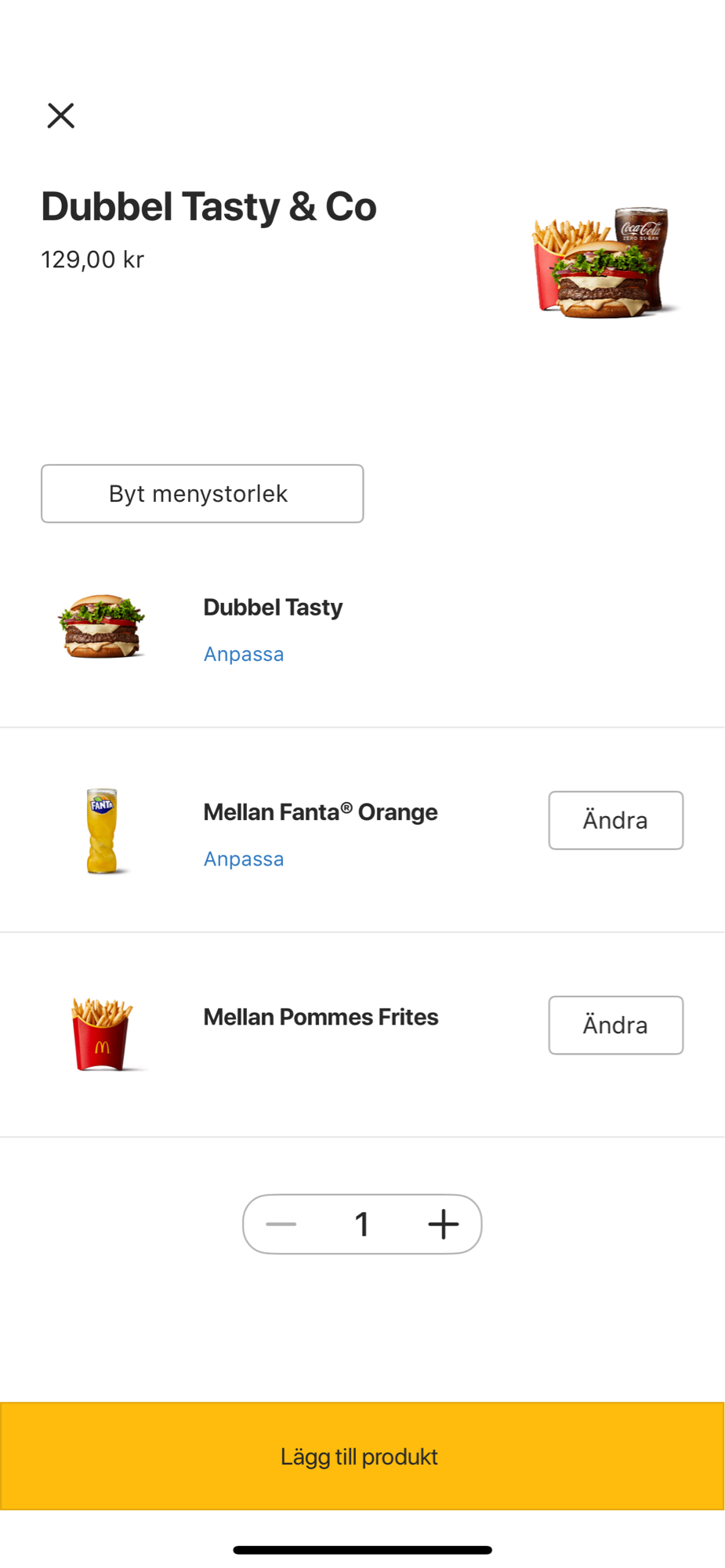Viewport: 725px width, 1568px height.
Task: Tap the minus icon to decrease quantity
Action: pyautogui.click(x=281, y=1224)
